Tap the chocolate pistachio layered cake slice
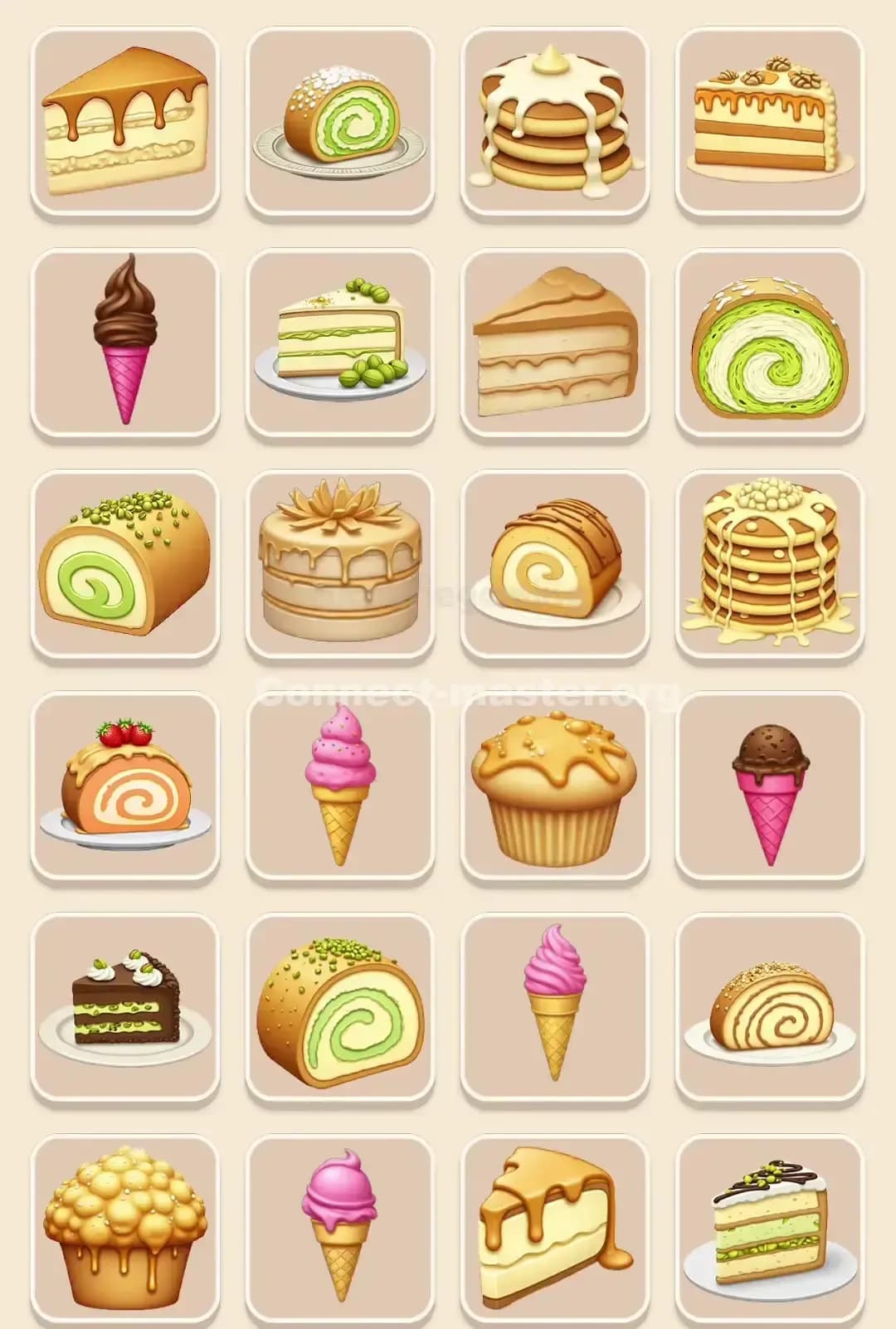896x1329 pixels. pyautogui.click(x=125, y=1004)
